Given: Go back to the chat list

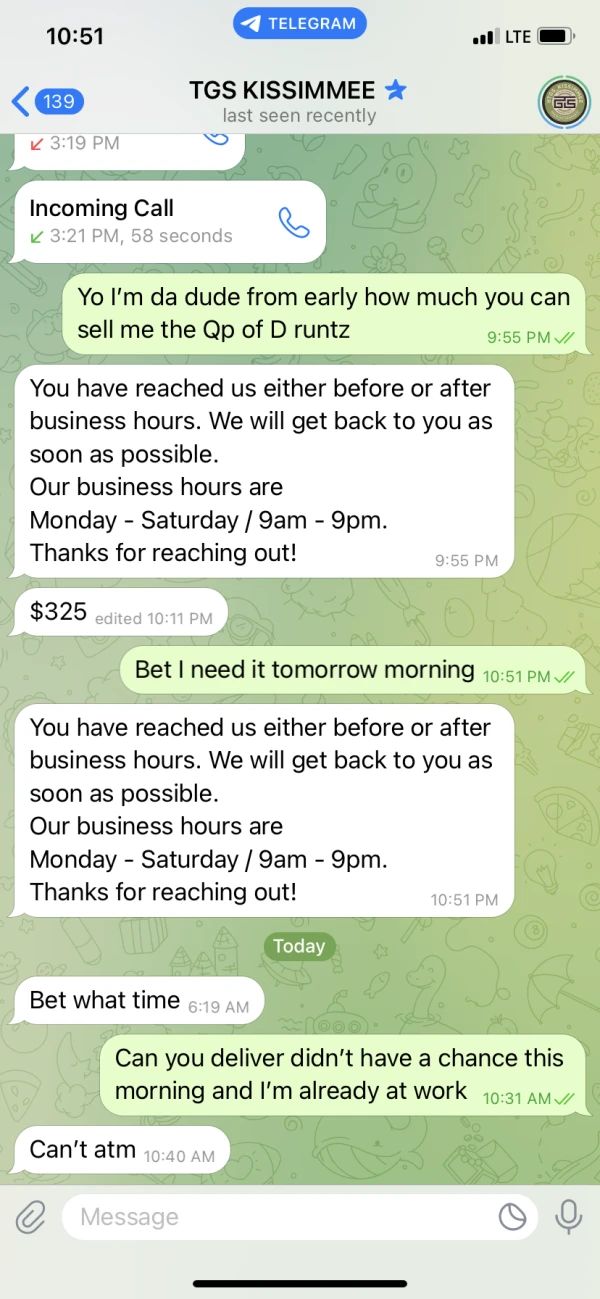Looking at the screenshot, I should point(45,101).
